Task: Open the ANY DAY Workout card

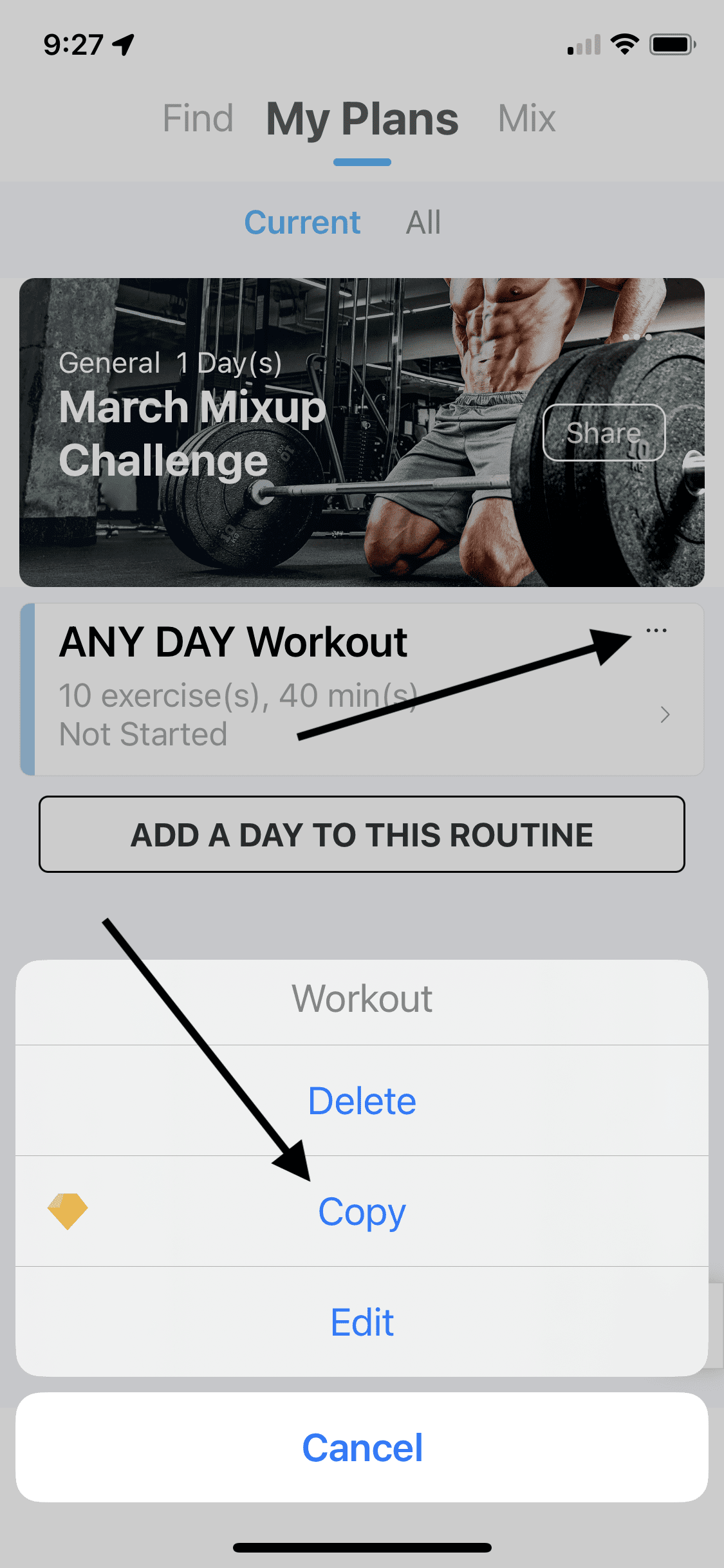Action: coord(362,689)
